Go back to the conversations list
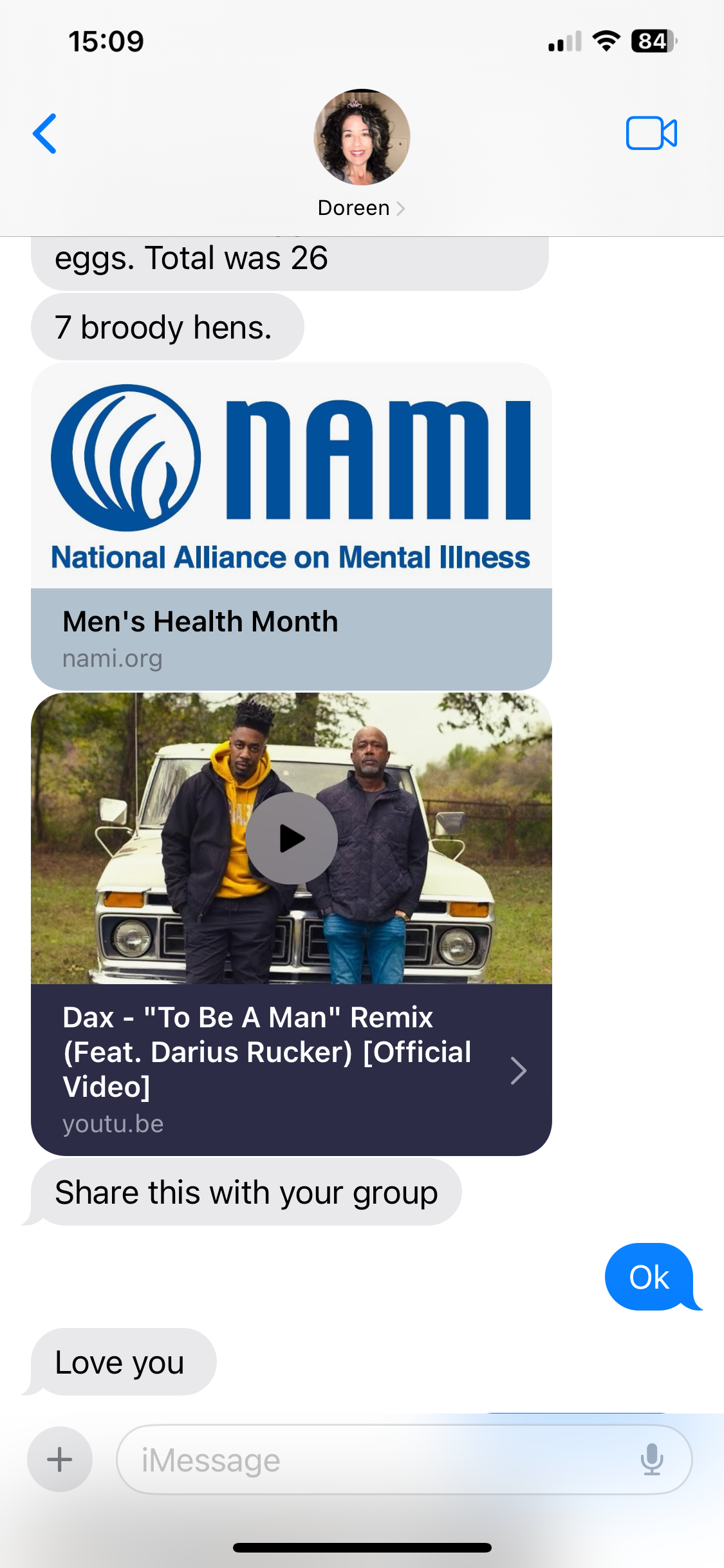The height and width of the screenshot is (1568, 724). click(x=45, y=134)
